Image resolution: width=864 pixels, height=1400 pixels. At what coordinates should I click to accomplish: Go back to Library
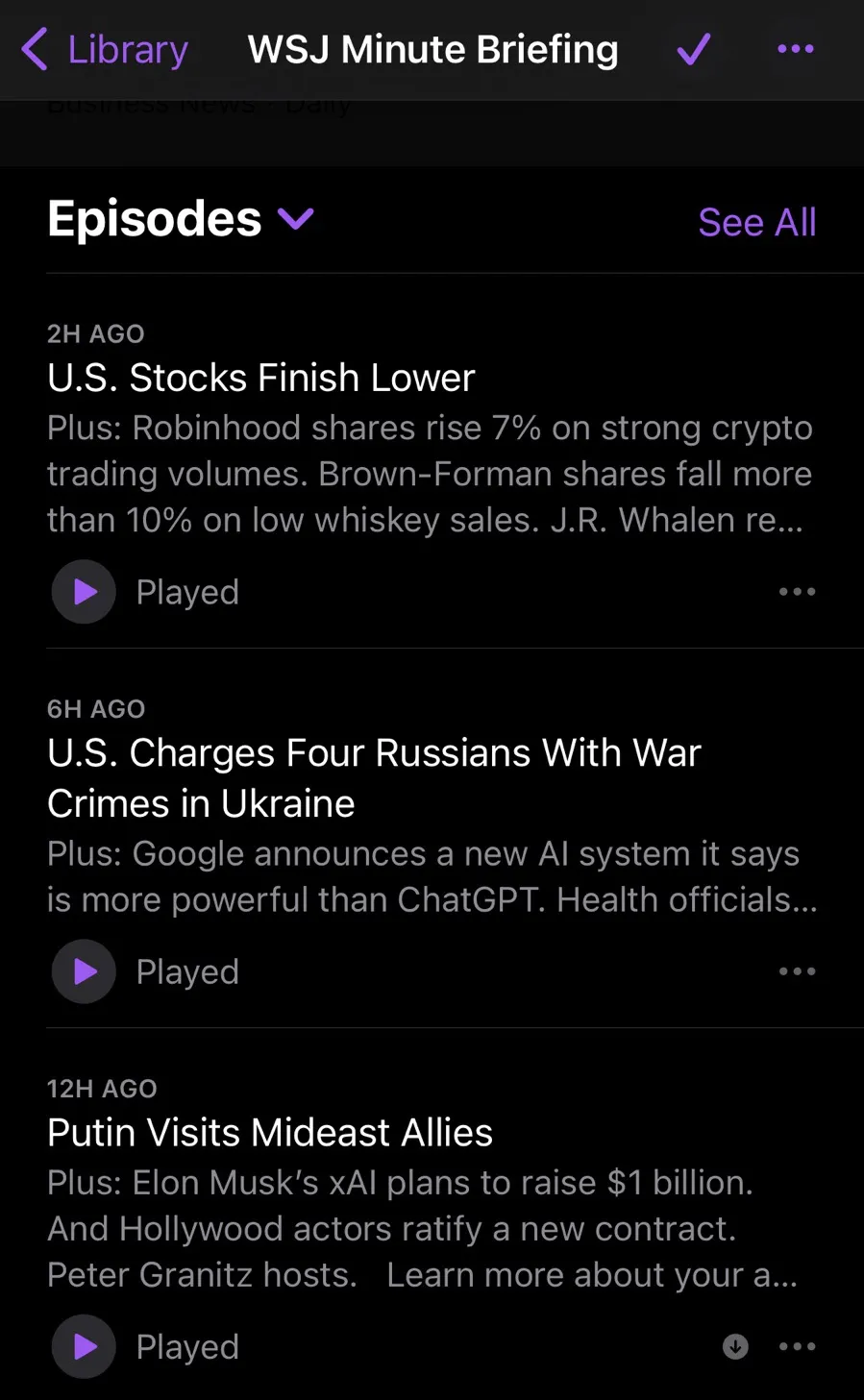click(105, 49)
